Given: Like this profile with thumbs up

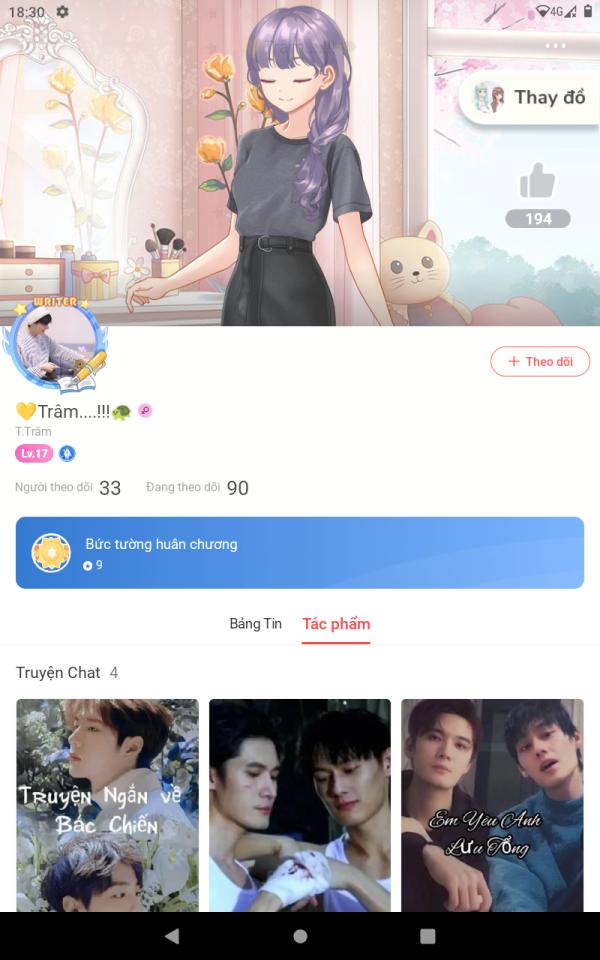Looking at the screenshot, I should 537,181.
